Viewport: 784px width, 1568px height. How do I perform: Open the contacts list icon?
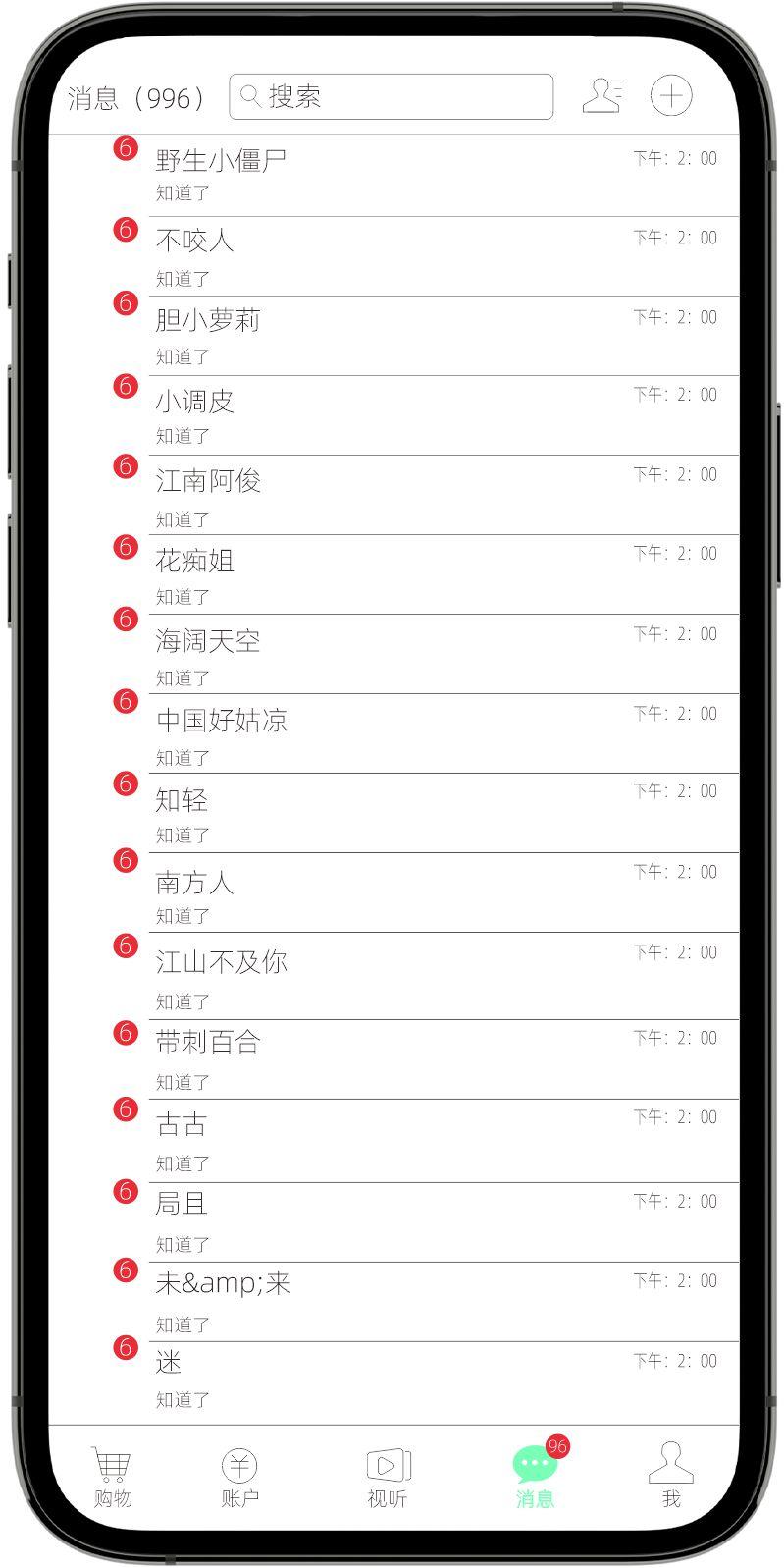(x=601, y=95)
